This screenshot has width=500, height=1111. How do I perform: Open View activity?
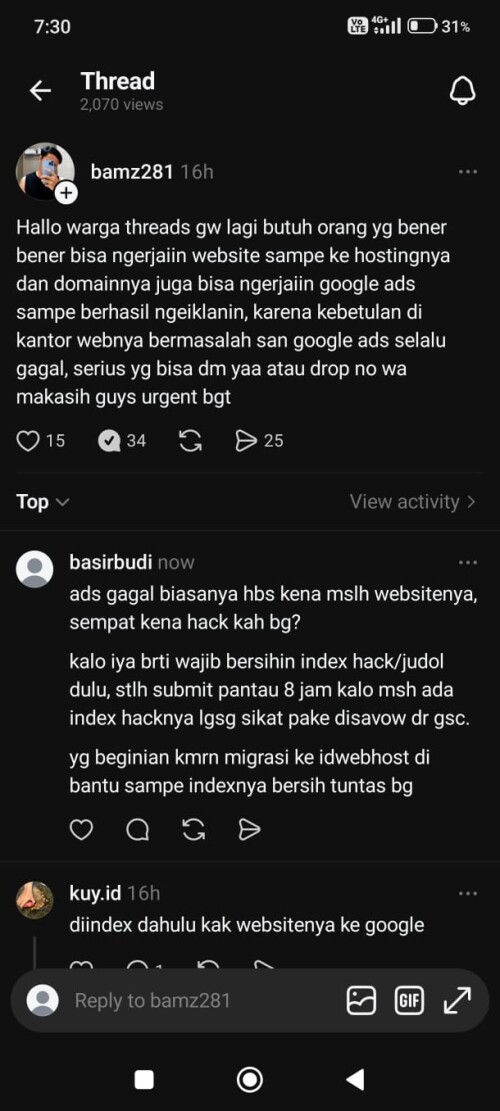tap(413, 502)
